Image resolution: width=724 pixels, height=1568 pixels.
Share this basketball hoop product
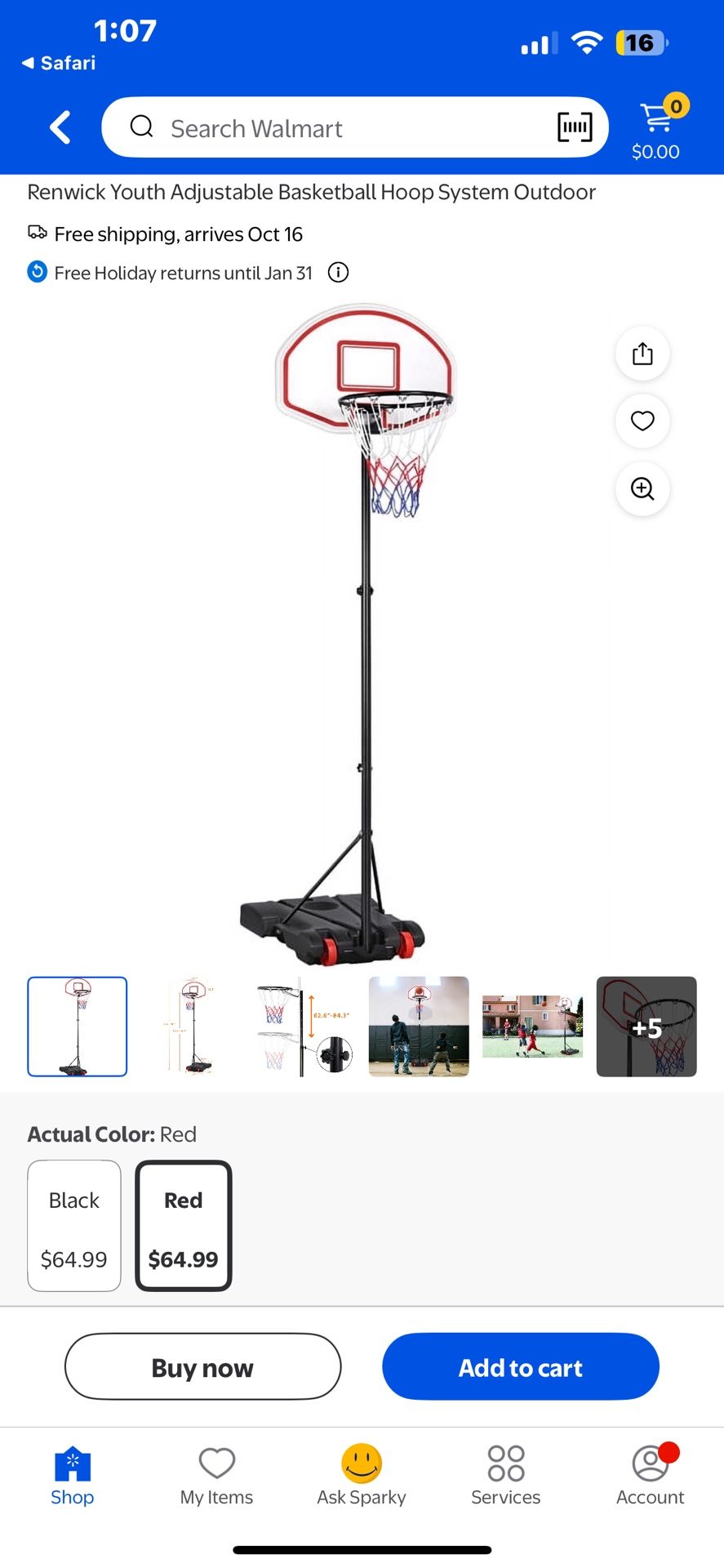[642, 354]
